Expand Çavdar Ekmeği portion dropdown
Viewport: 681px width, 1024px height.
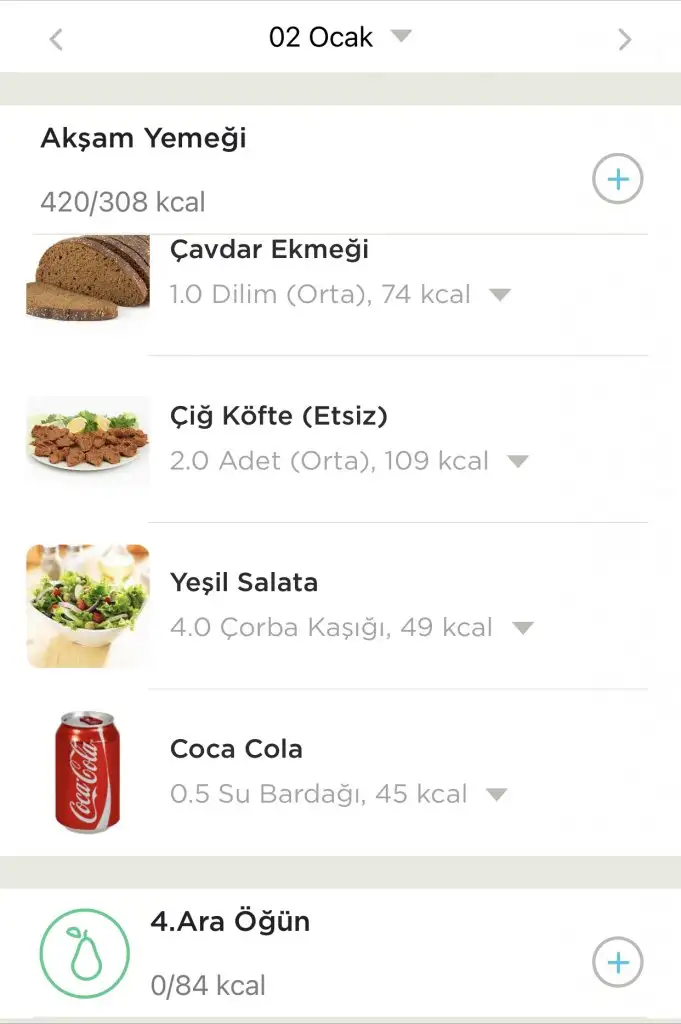(500, 295)
